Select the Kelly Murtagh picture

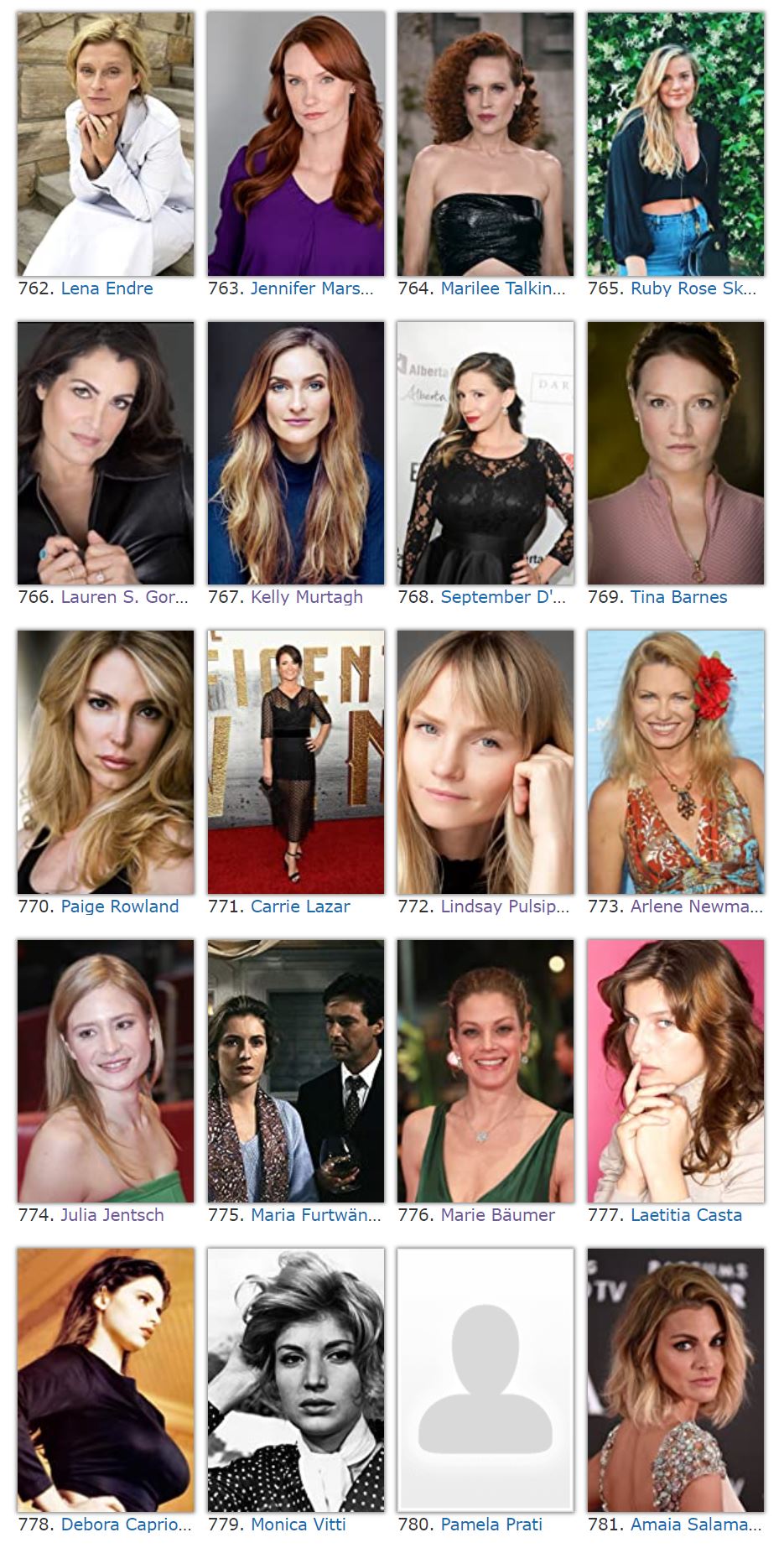[296, 453]
